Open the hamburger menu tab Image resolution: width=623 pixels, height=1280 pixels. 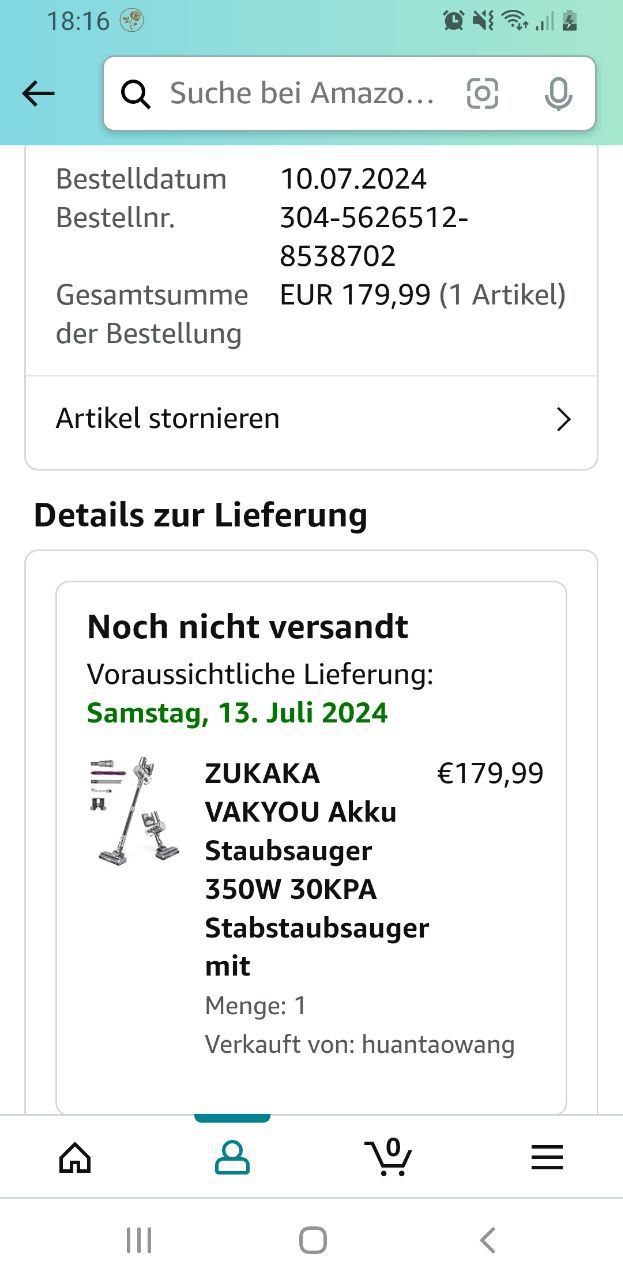click(x=547, y=1157)
